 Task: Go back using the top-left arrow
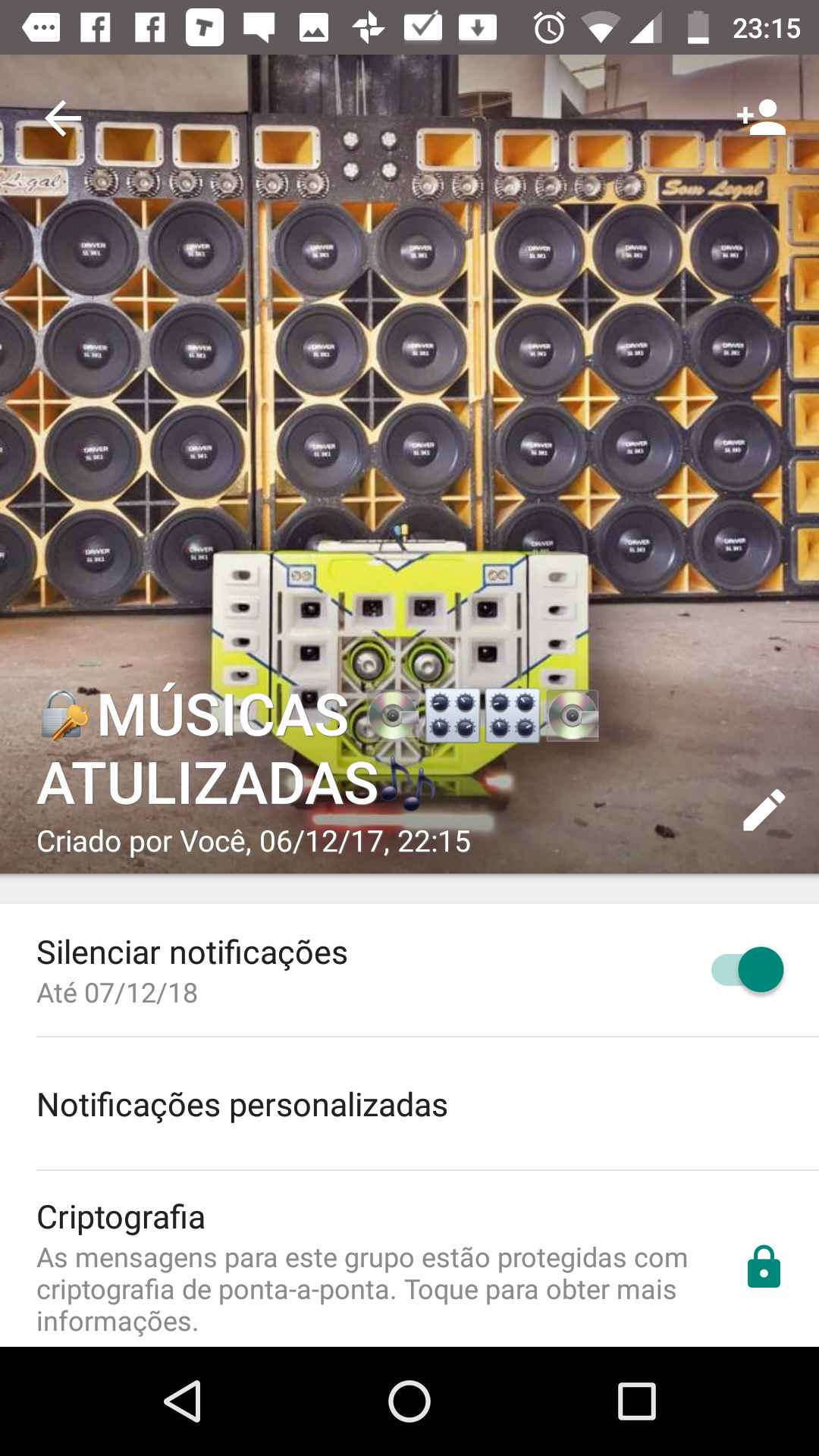(62, 118)
